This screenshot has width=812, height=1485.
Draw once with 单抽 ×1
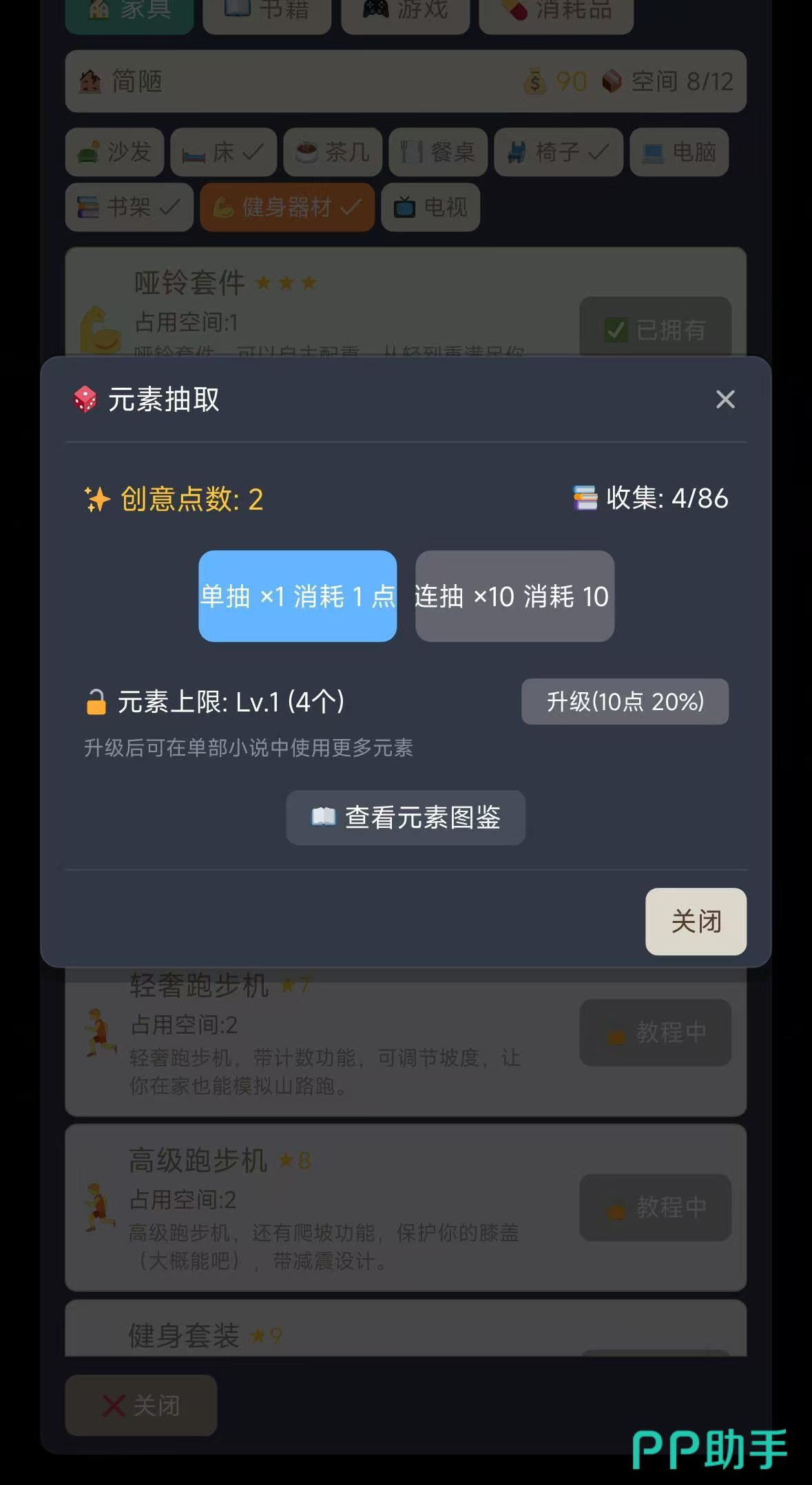(298, 596)
